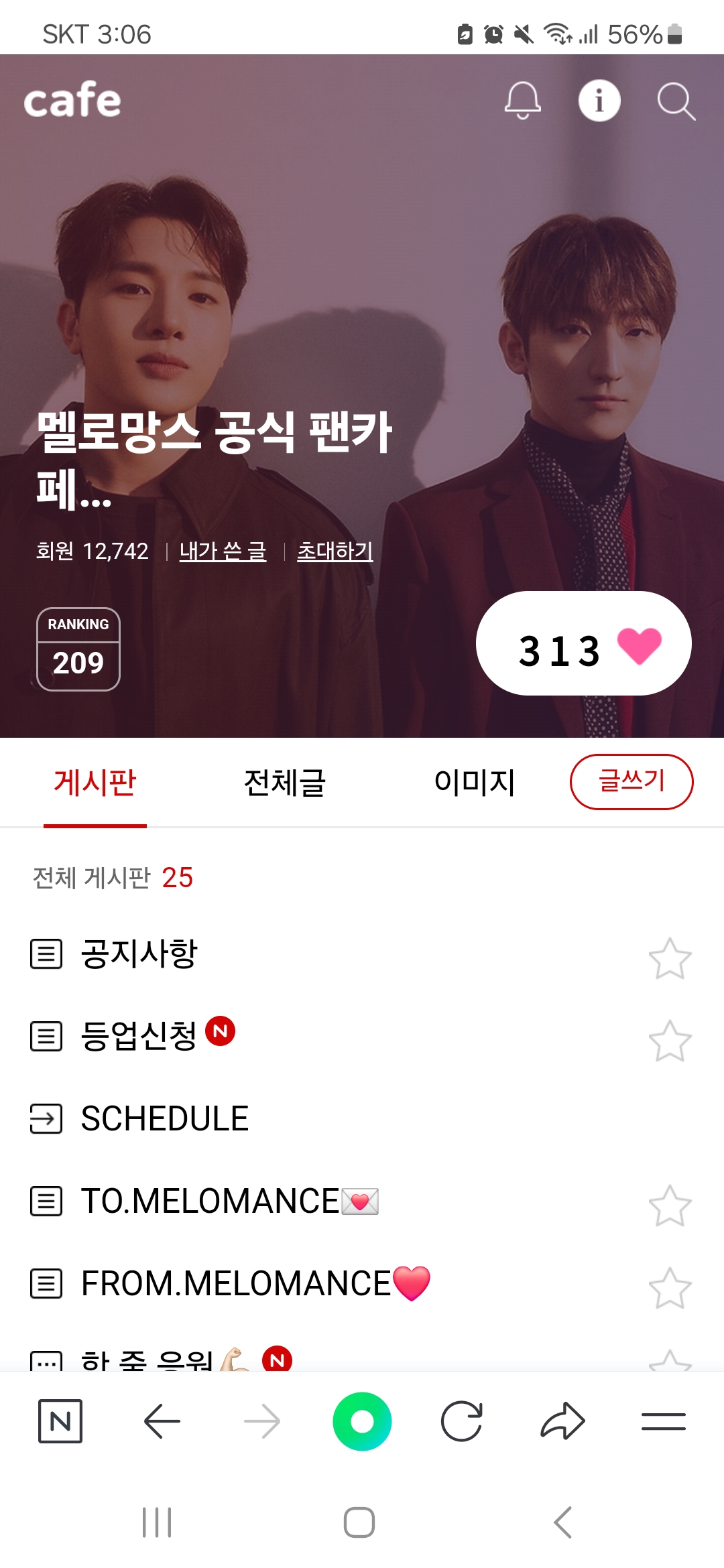This screenshot has width=724, height=1568.
Task: Tap the 글쓰기 write button
Action: 631,781
